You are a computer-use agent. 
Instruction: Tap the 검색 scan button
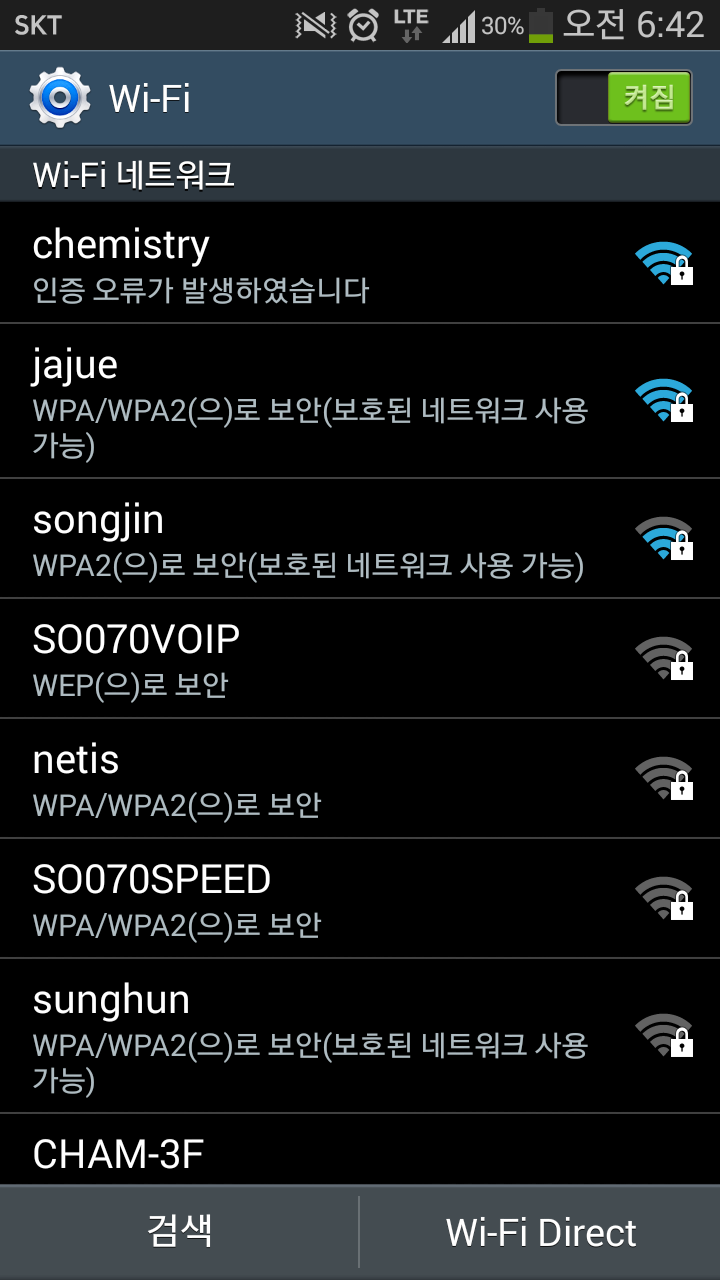coord(180,1232)
